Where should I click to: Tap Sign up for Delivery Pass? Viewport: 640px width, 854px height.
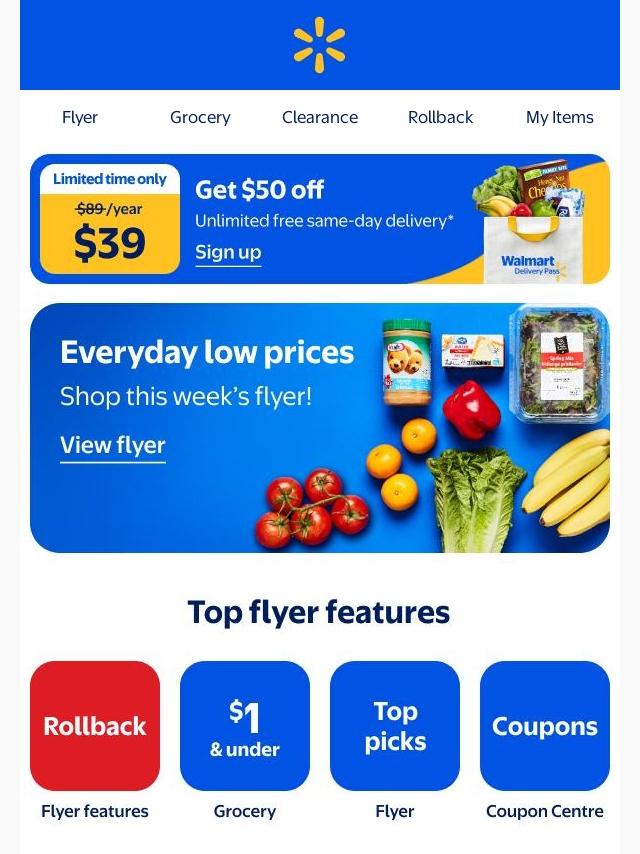(x=228, y=252)
